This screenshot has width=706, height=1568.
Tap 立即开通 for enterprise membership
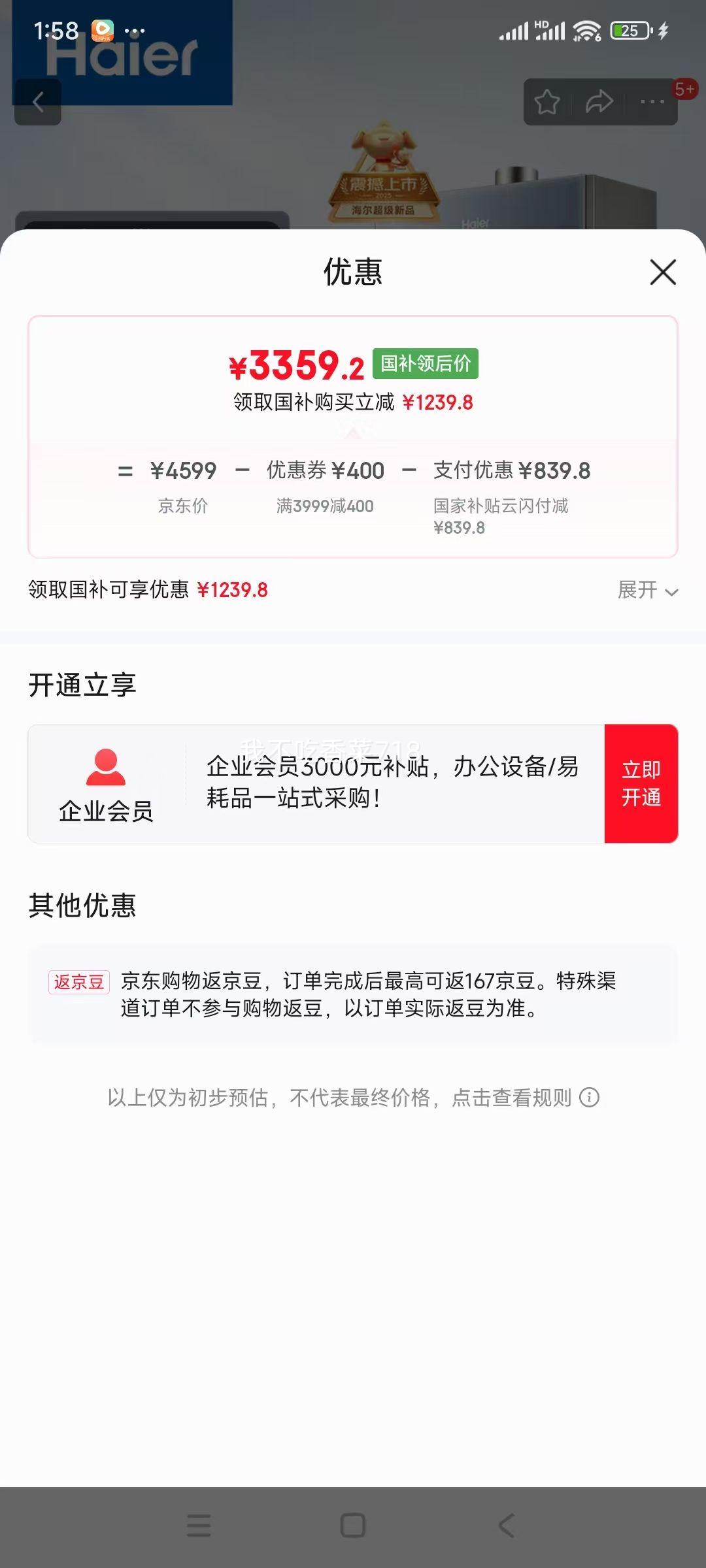[x=641, y=783]
